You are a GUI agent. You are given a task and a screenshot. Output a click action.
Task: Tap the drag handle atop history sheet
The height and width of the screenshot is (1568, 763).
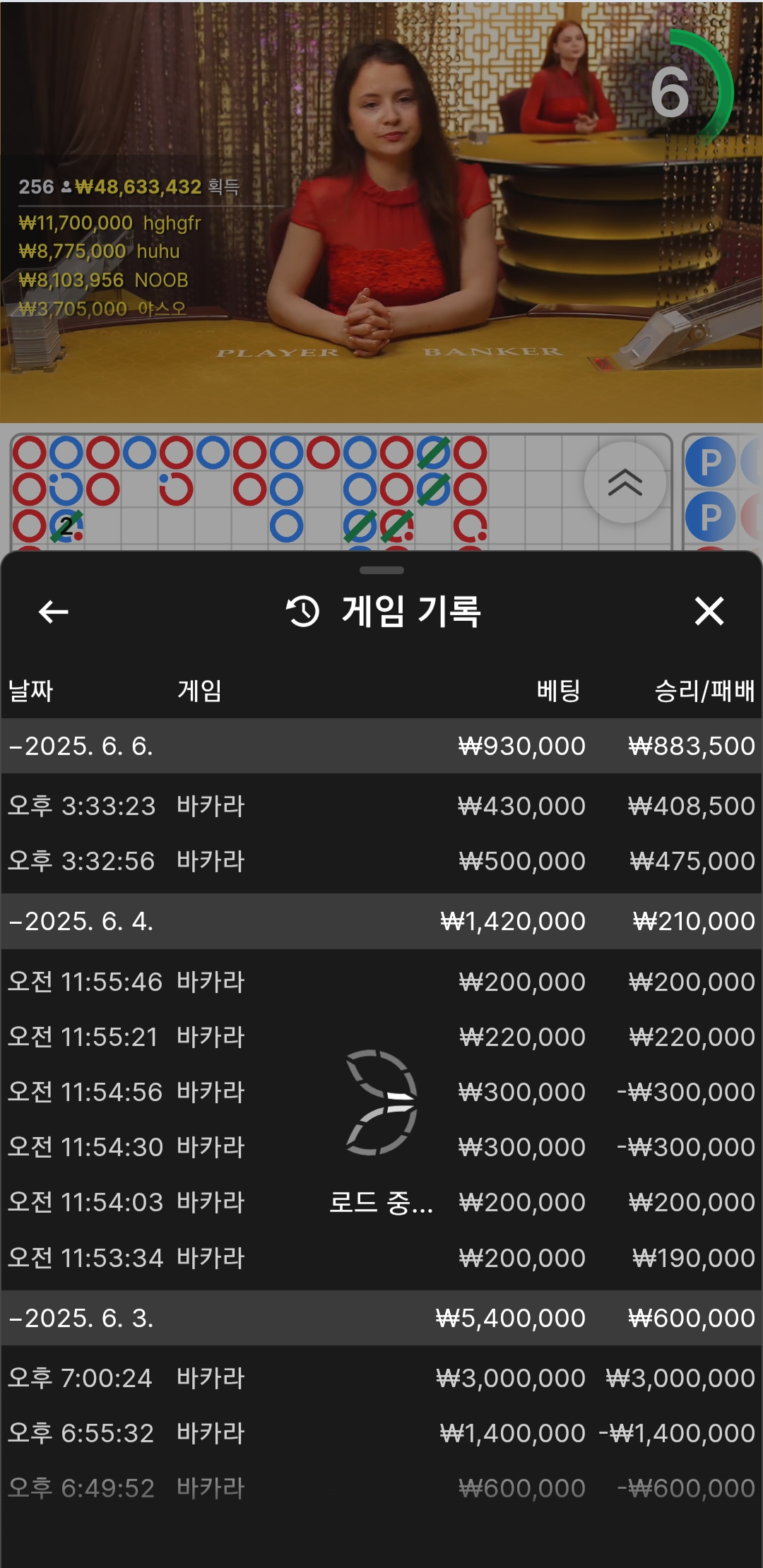(x=381, y=570)
